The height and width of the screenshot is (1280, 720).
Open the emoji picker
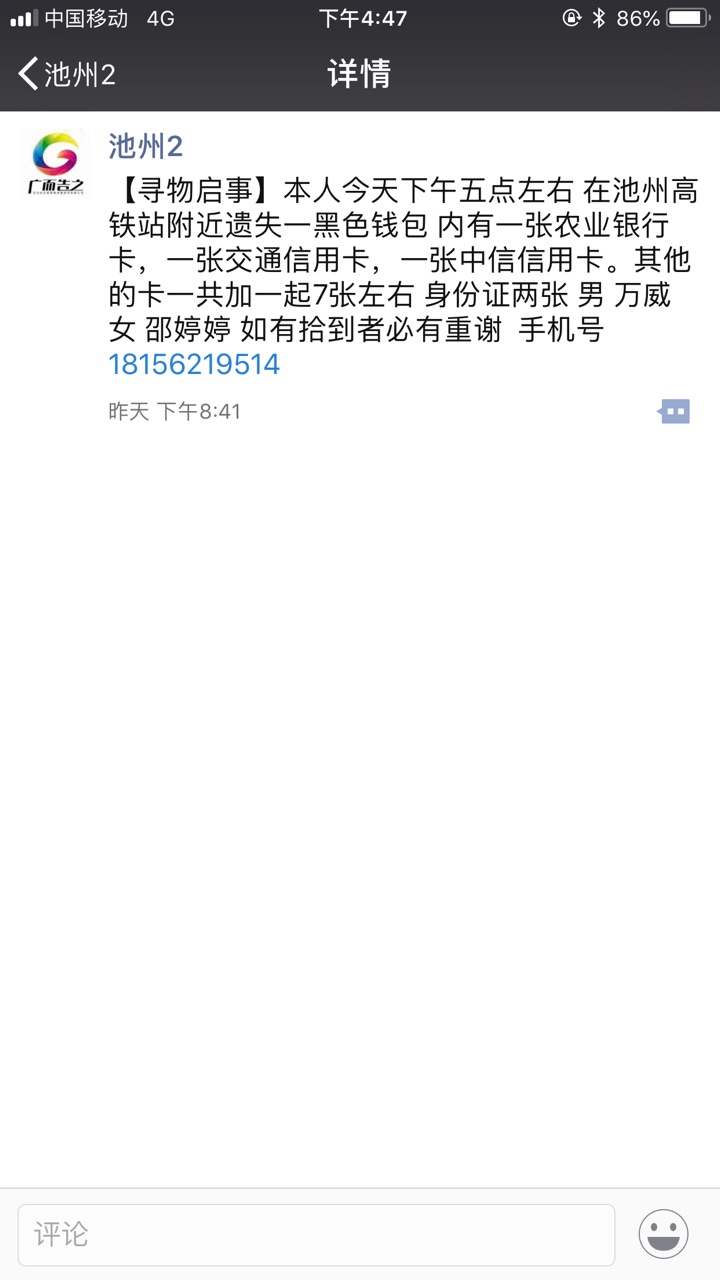coord(663,1235)
